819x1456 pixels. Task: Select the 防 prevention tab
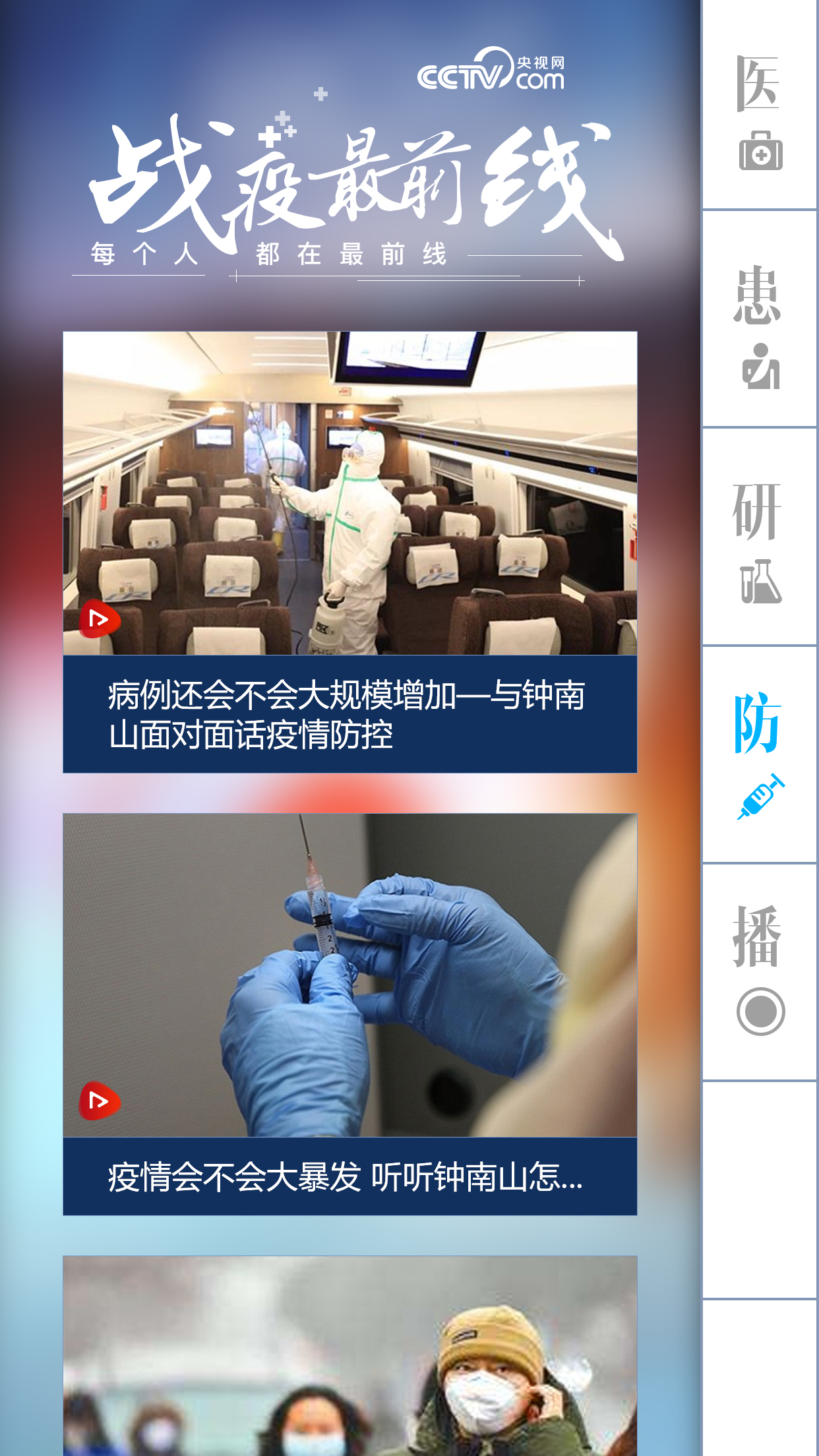coord(759,755)
